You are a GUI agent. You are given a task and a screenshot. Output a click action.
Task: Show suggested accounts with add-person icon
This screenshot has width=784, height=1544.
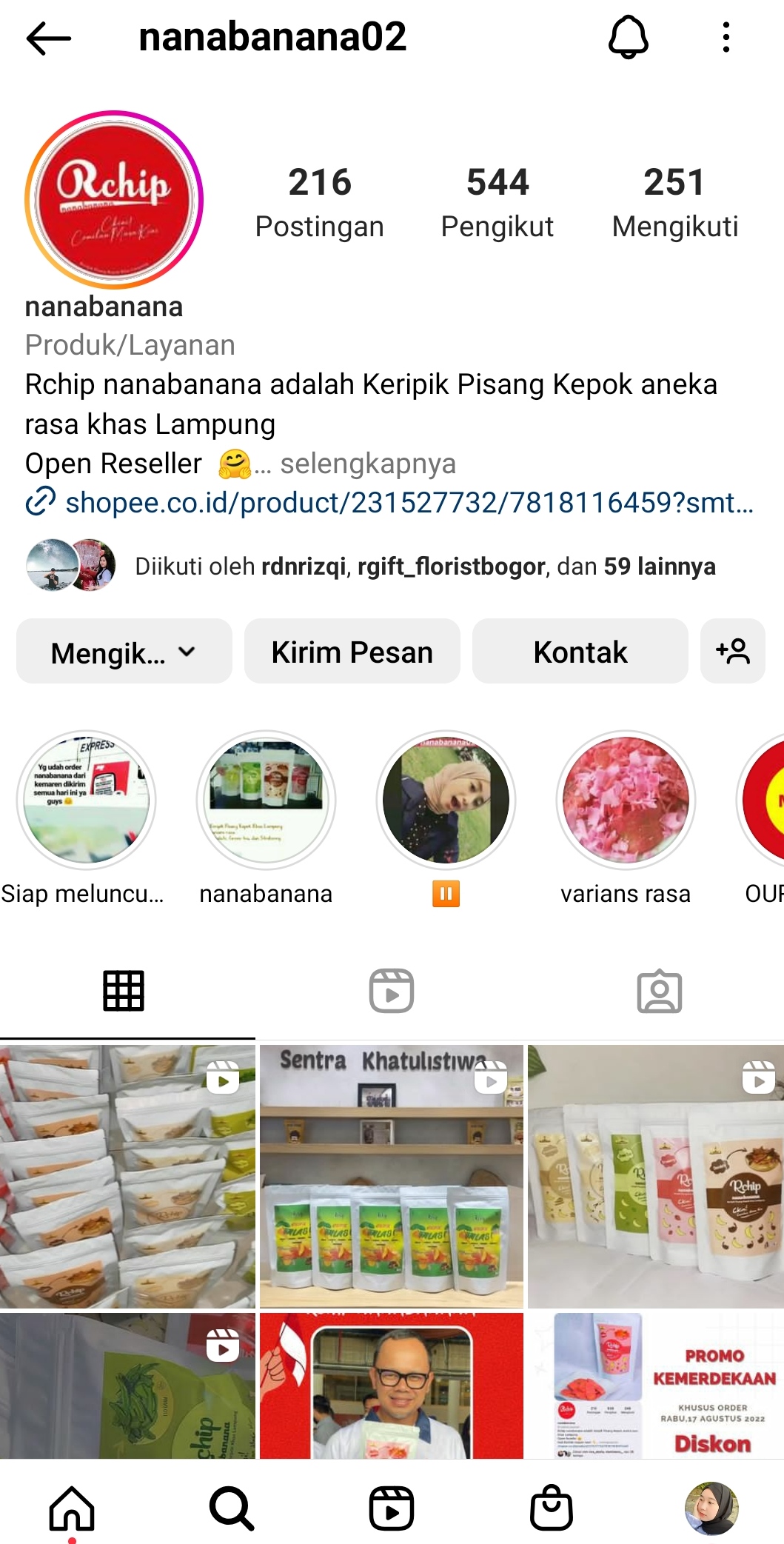(x=732, y=652)
